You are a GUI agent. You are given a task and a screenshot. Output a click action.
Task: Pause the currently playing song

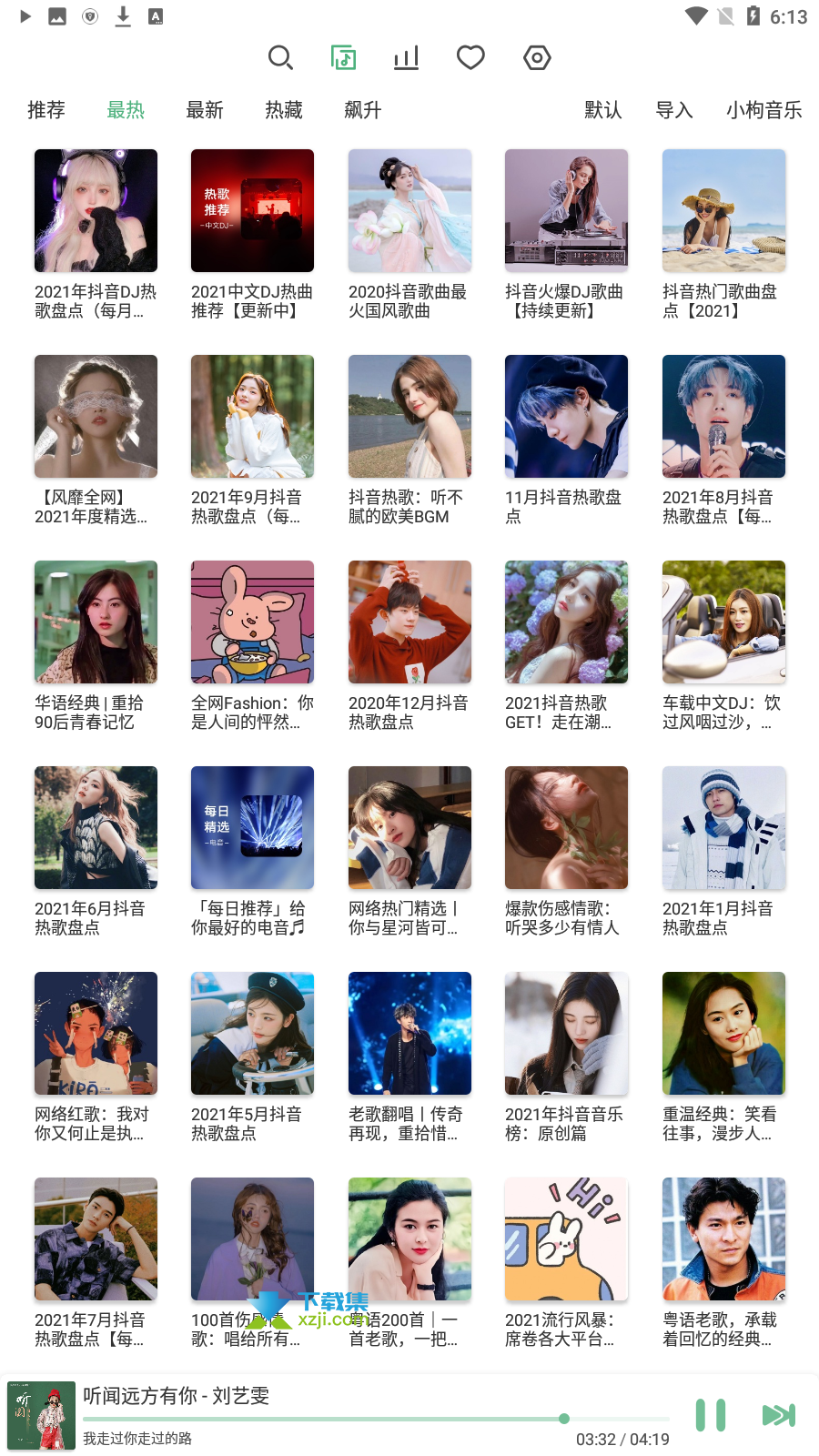click(711, 1415)
